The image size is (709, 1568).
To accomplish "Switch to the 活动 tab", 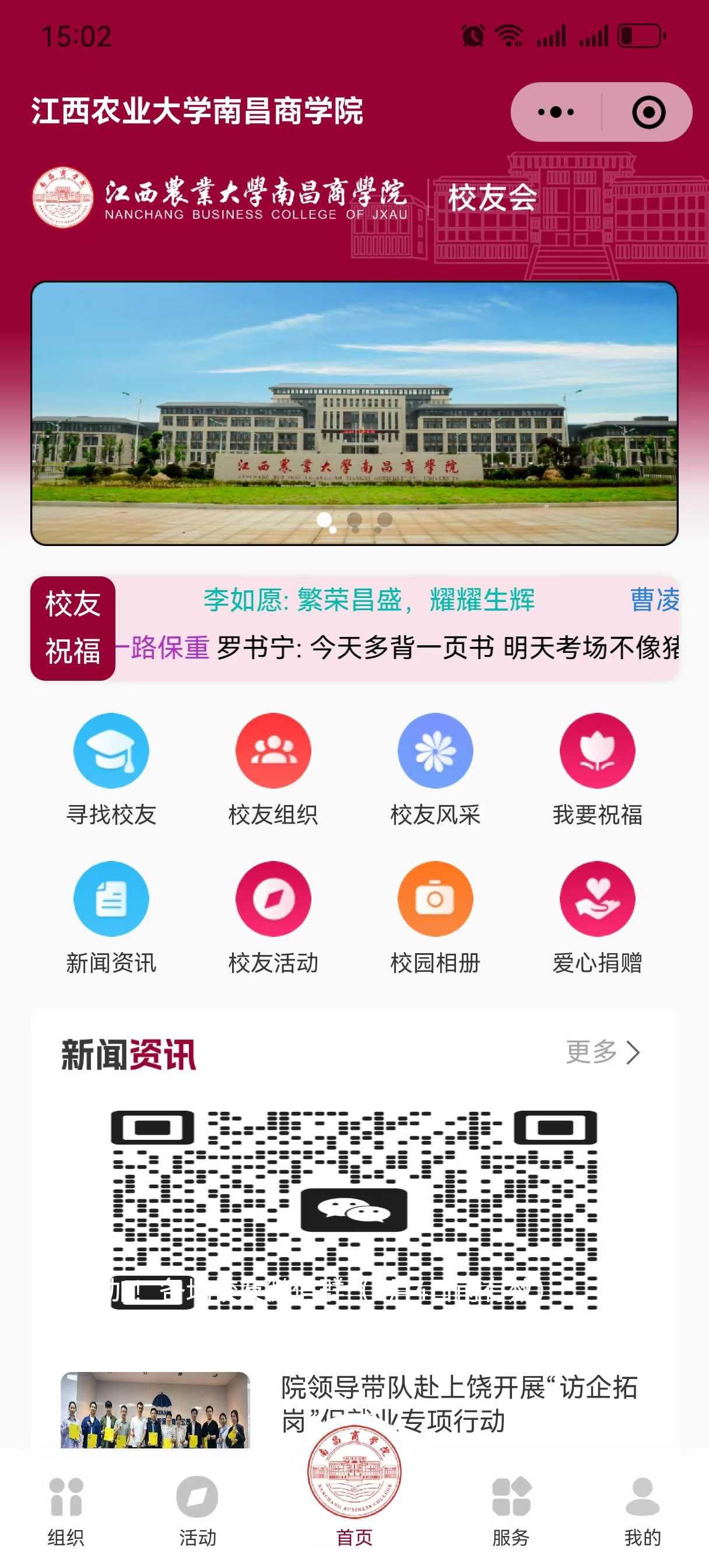I will point(197,1511).
